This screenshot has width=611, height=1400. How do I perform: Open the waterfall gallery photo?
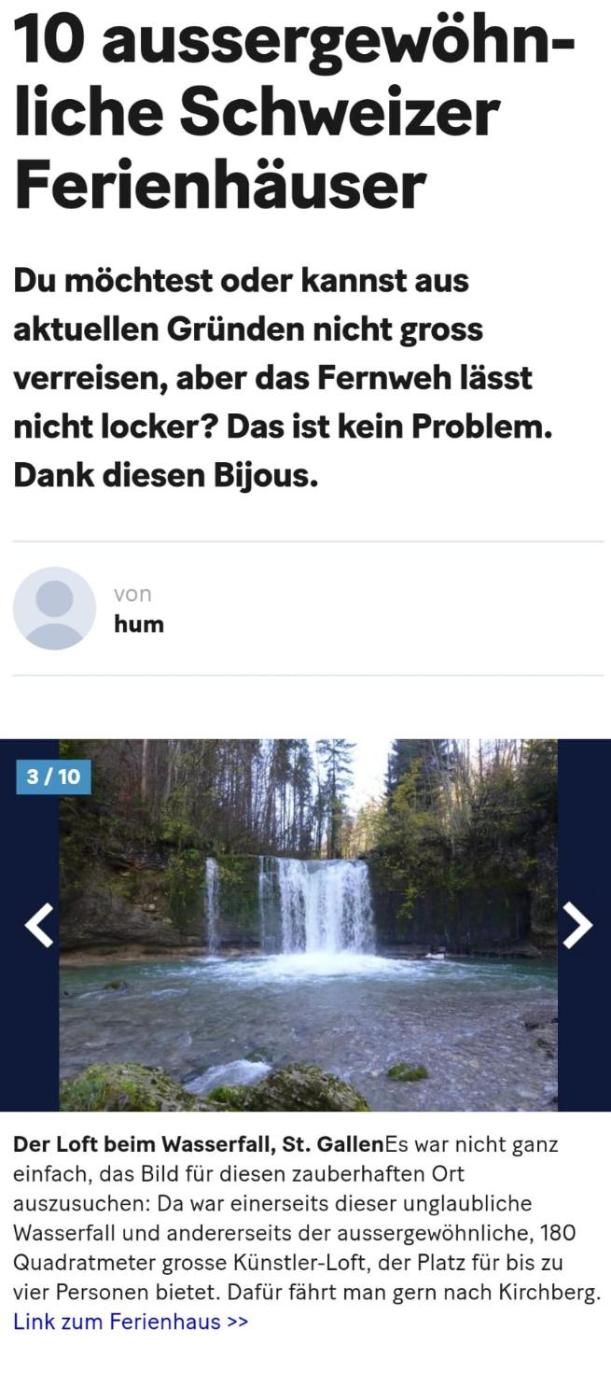[x=308, y=925]
